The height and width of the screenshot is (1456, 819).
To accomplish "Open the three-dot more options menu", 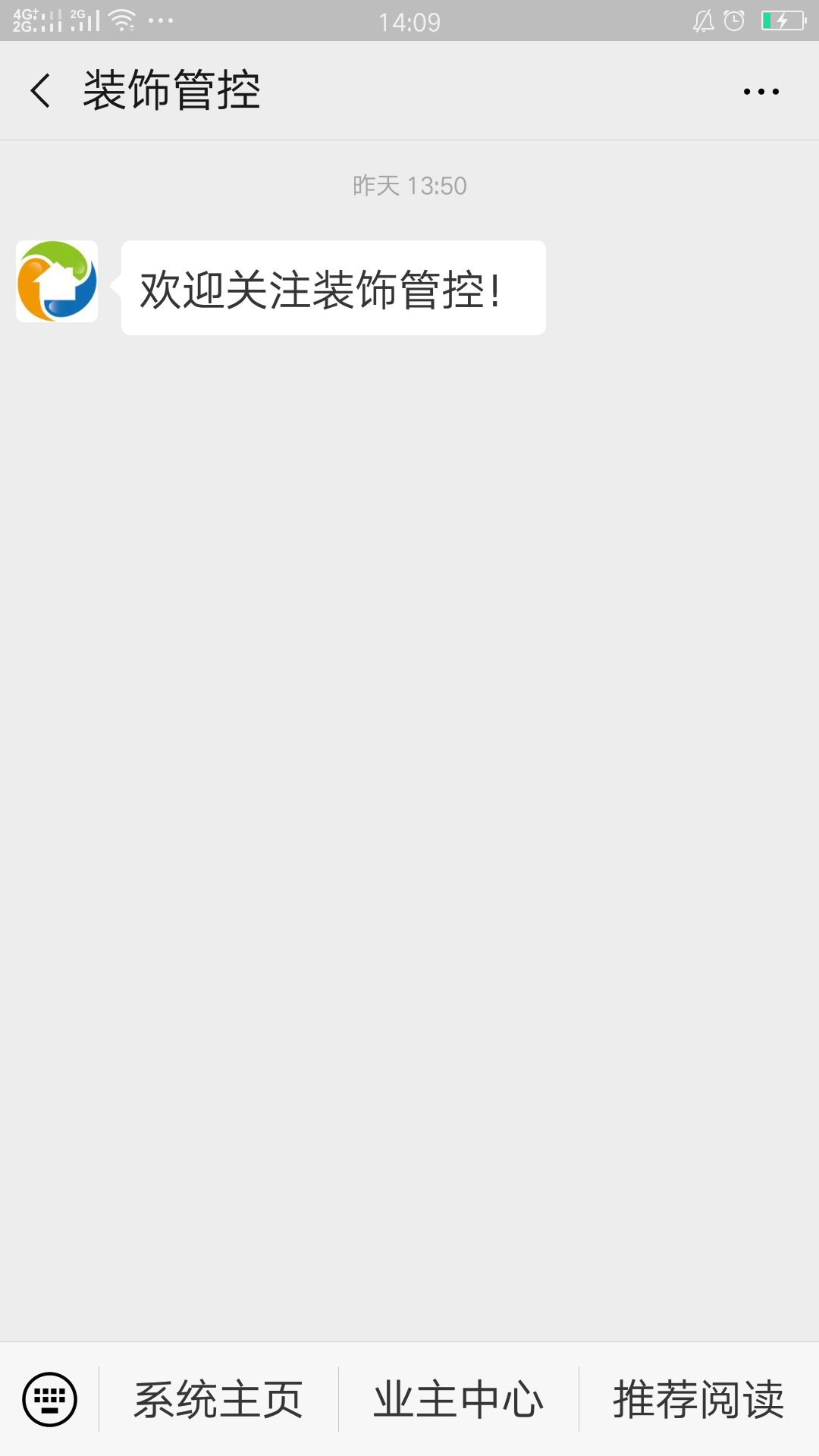I will click(761, 92).
